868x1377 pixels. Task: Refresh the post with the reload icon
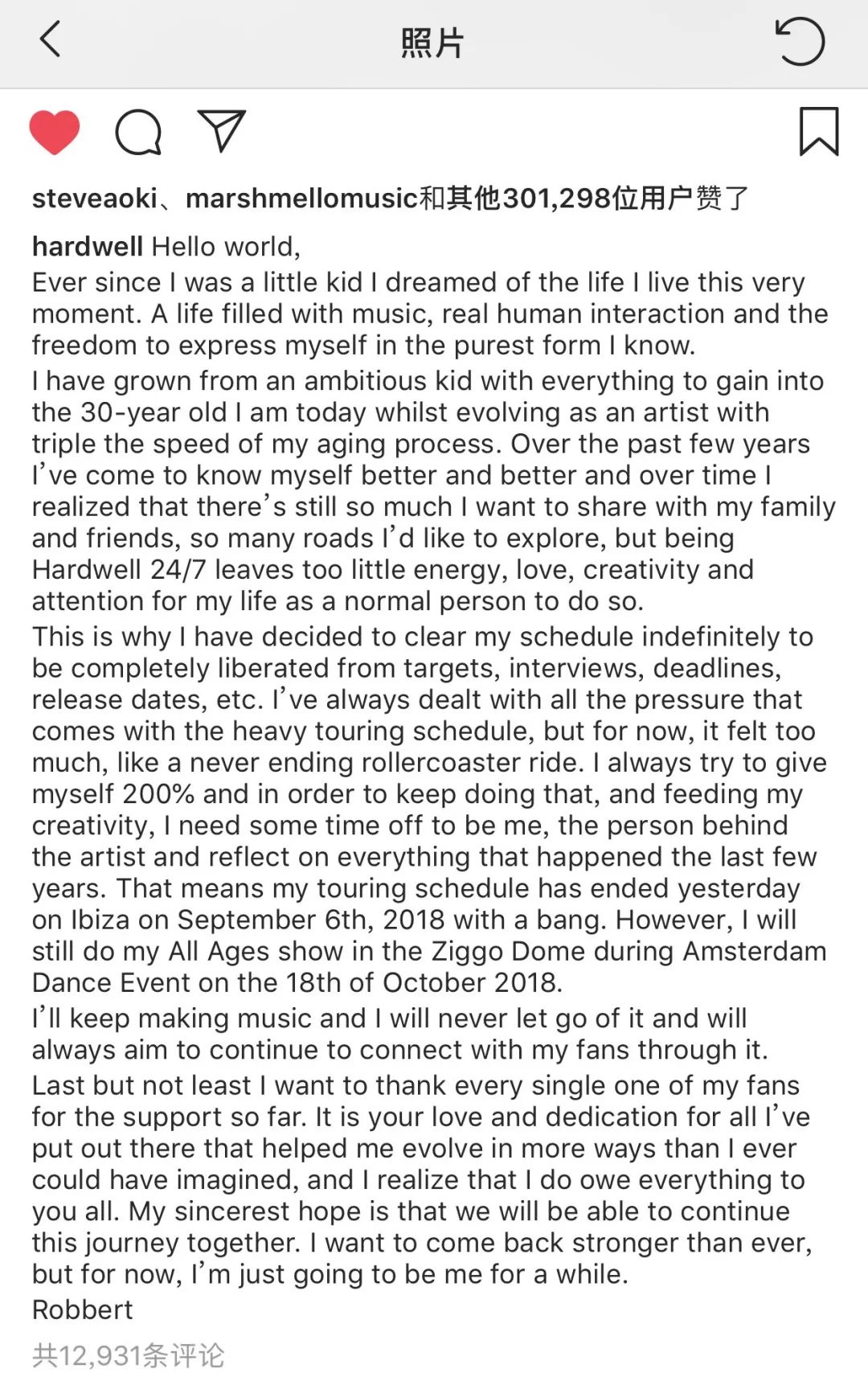point(800,42)
